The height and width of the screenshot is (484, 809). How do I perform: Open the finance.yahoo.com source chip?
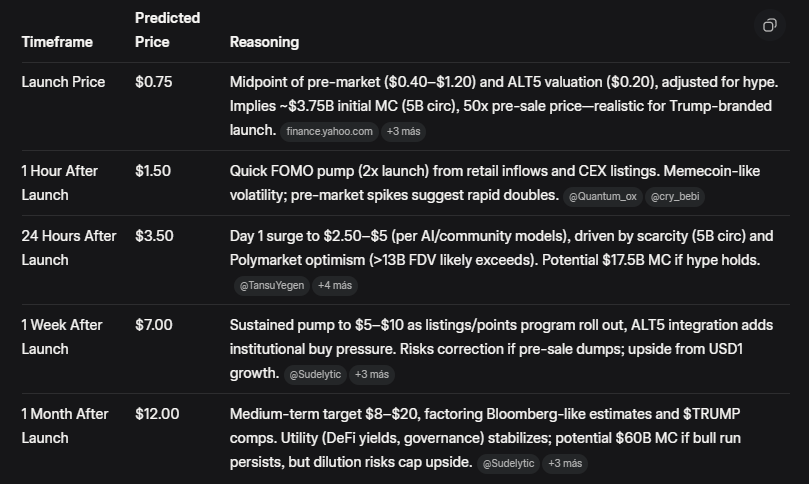click(329, 131)
